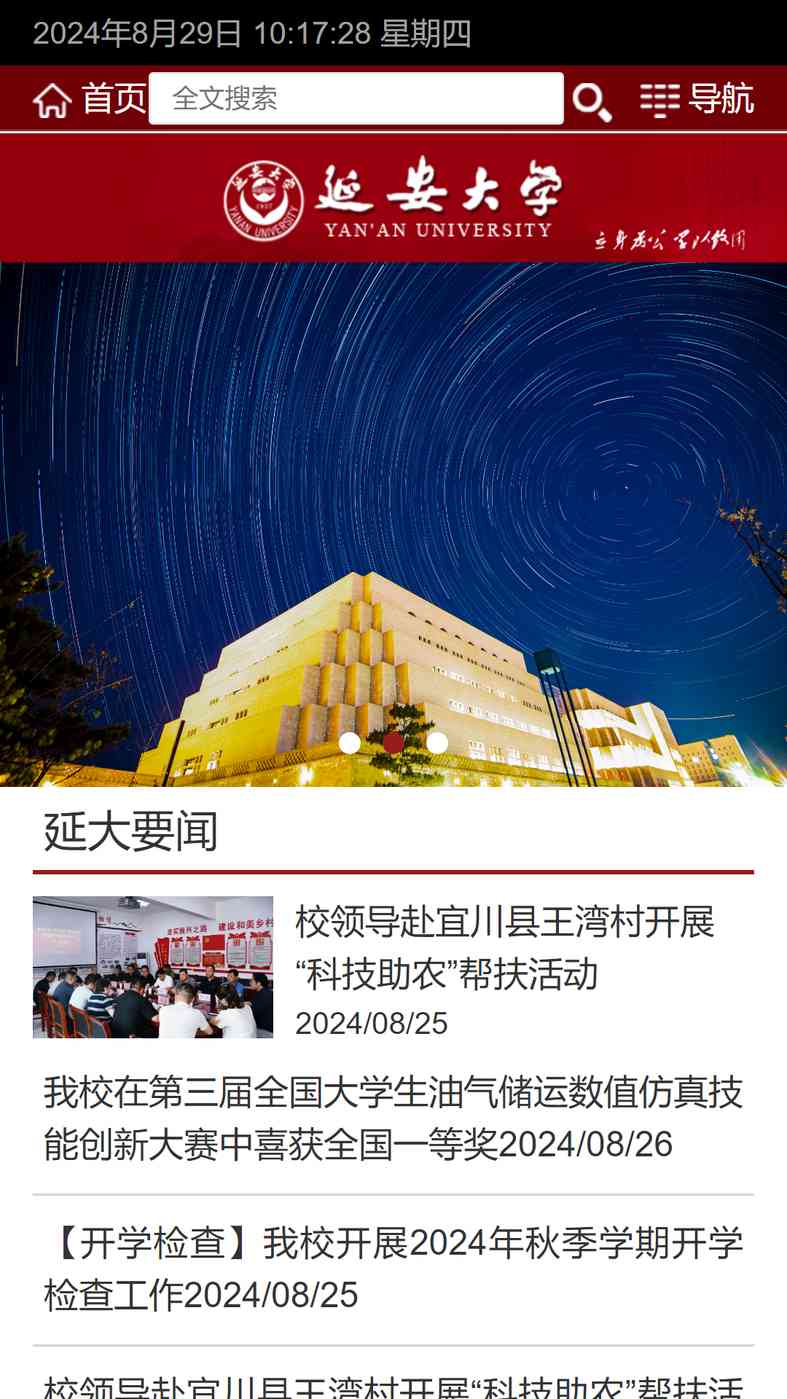Select the third carousel dot
Image resolution: width=787 pixels, height=1399 pixels.
(x=437, y=743)
